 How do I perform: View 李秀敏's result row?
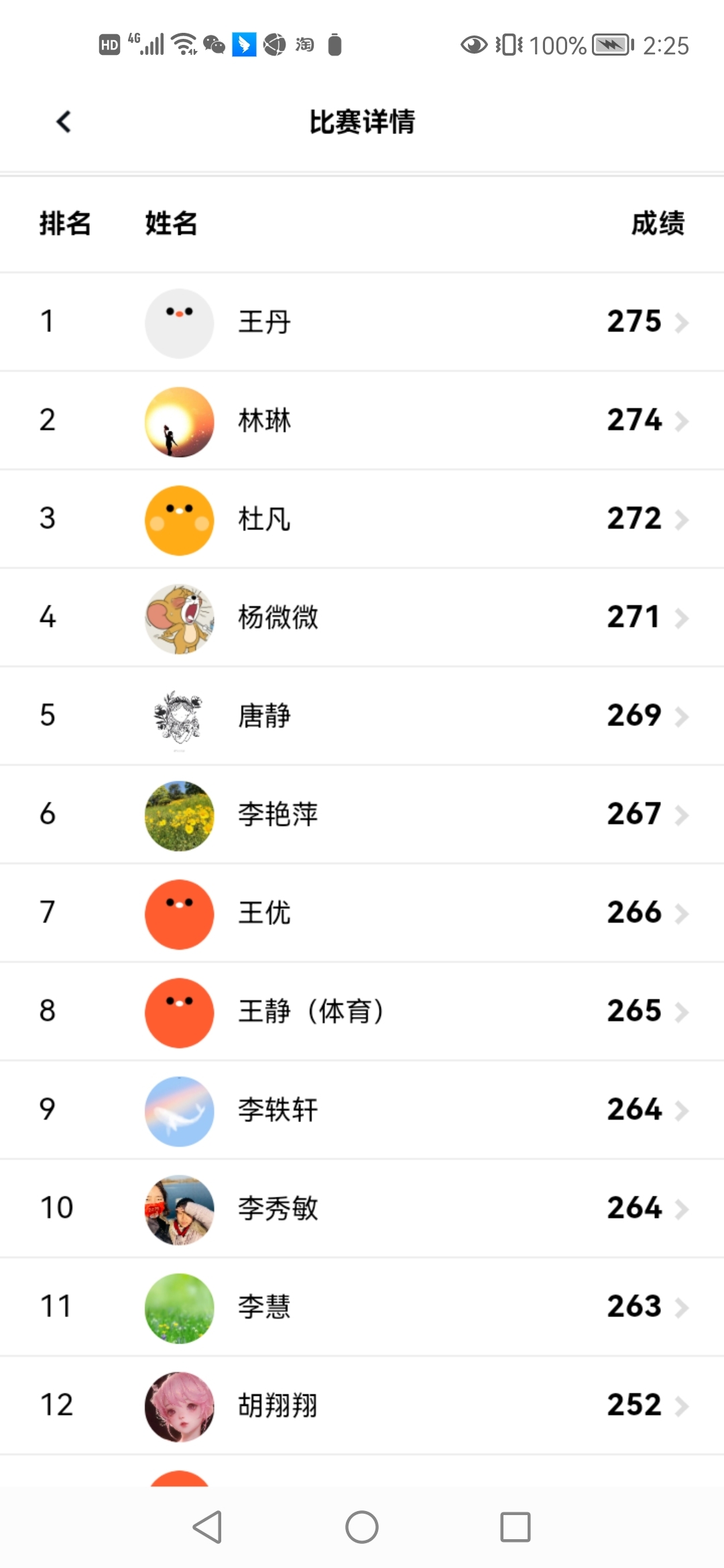(x=362, y=1208)
